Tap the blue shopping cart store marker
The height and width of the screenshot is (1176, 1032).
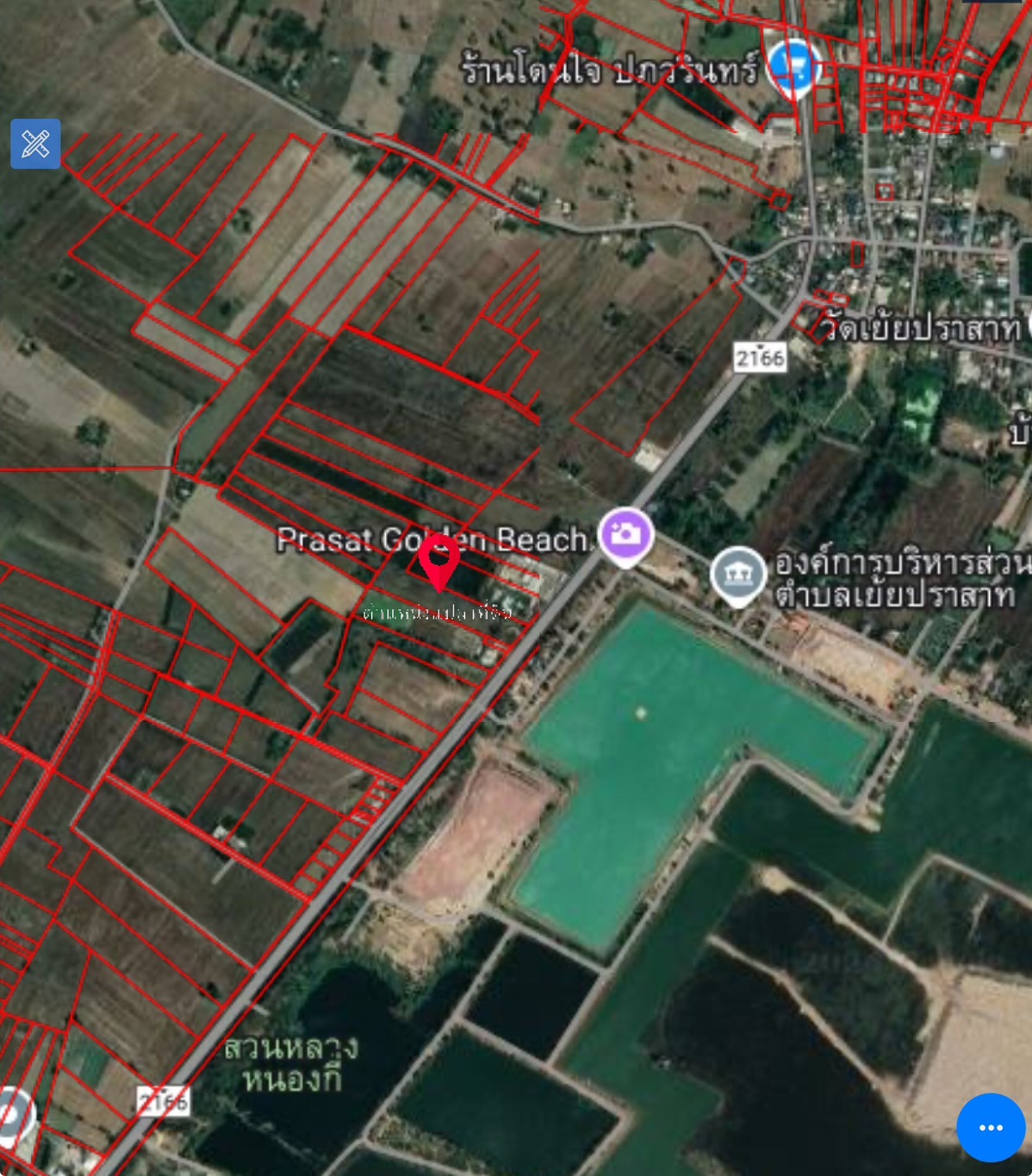click(x=793, y=66)
